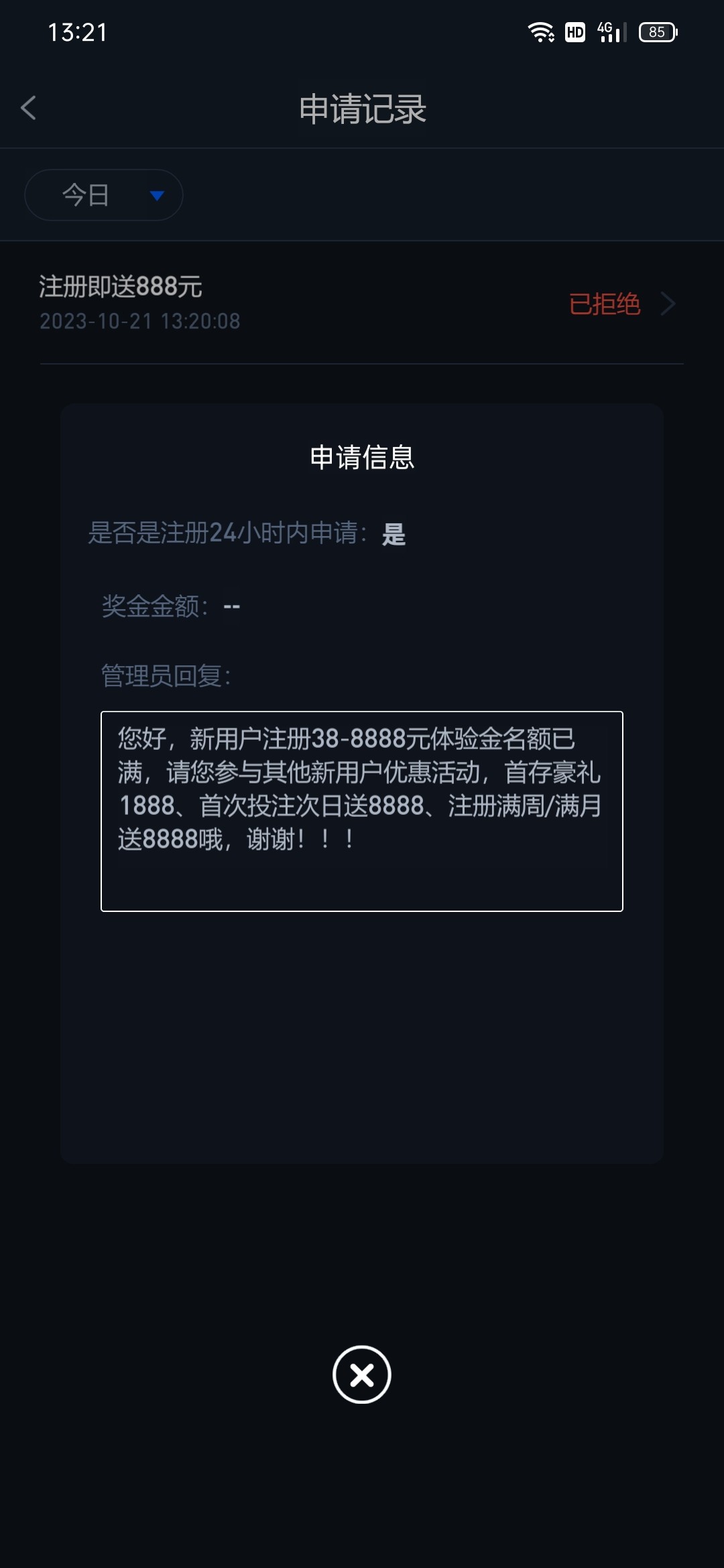The height and width of the screenshot is (1568, 724).
Task: Tap the blue triangle next to 今日
Action: pyautogui.click(x=156, y=196)
